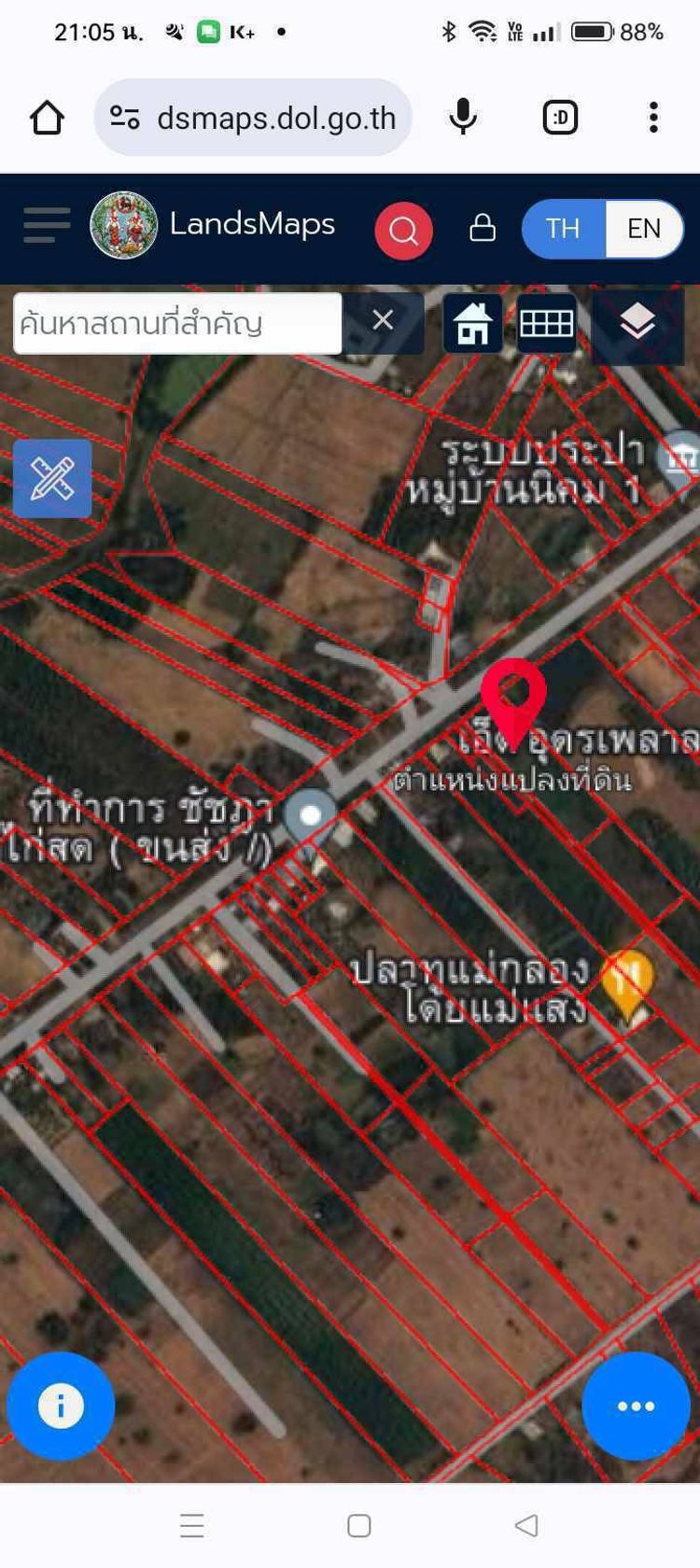Tap the padlock icon
Viewport: 700px width, 1568px height.
tap(483, 228)
